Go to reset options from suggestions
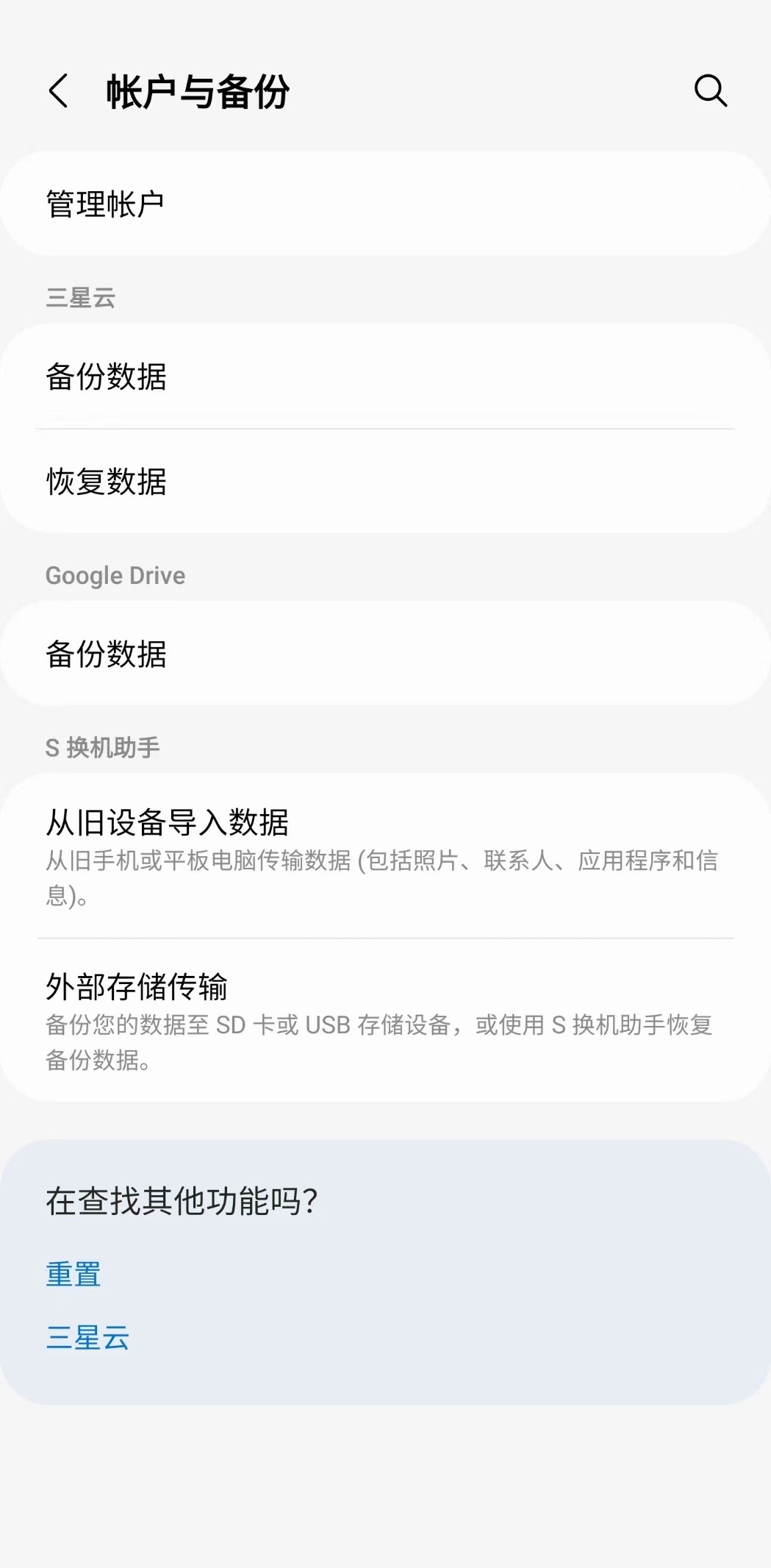Screen dimensions: 771x1568 pos(73,1274)
